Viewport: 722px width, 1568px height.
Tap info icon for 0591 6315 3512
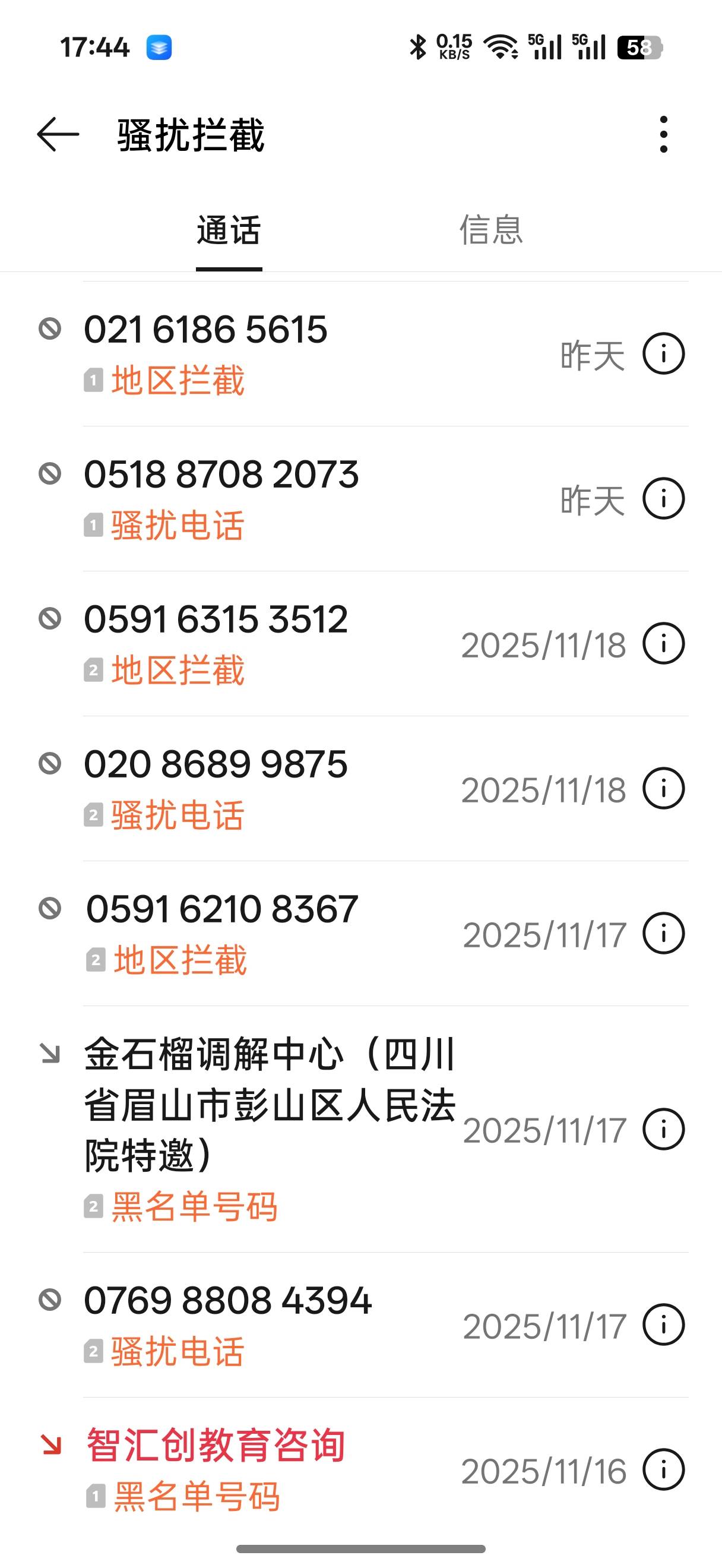[x=664, y=643]
